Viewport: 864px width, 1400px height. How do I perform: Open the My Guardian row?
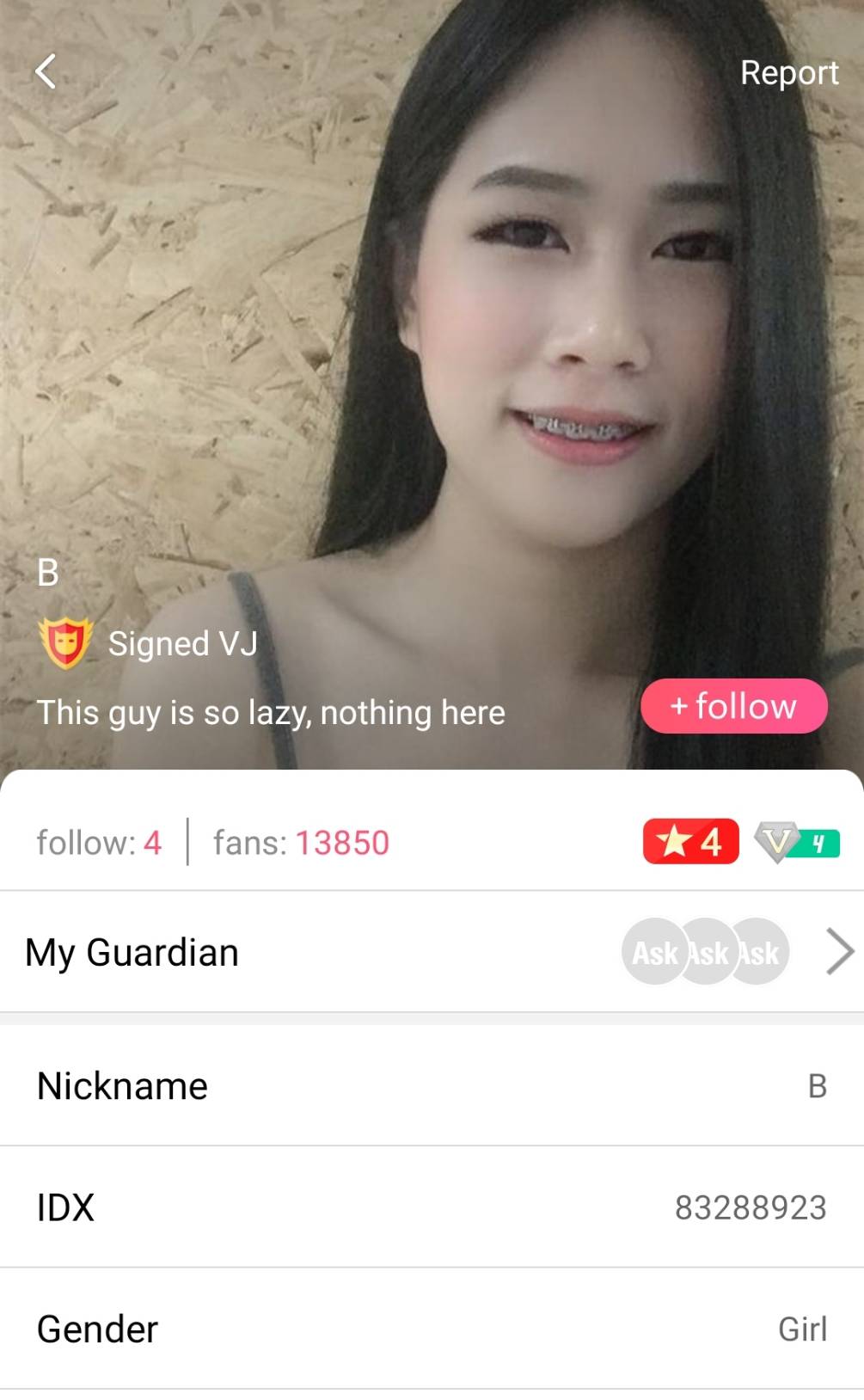pos(432,952)
